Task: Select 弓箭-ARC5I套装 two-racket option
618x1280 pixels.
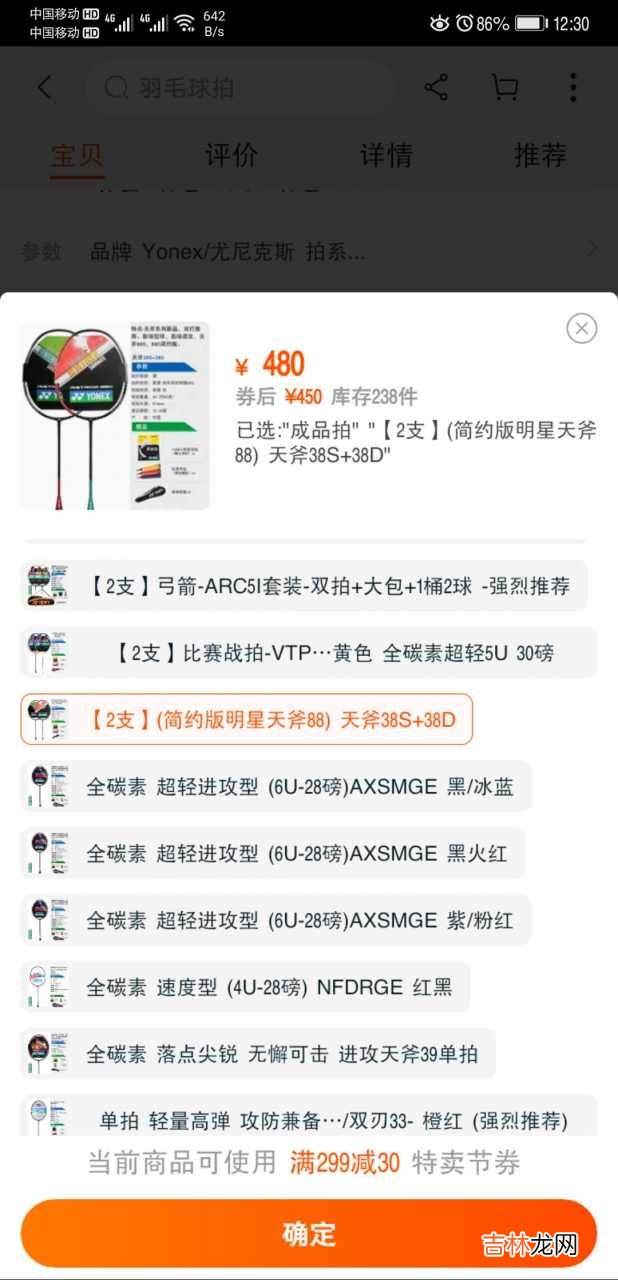Action: coord(304,586)
